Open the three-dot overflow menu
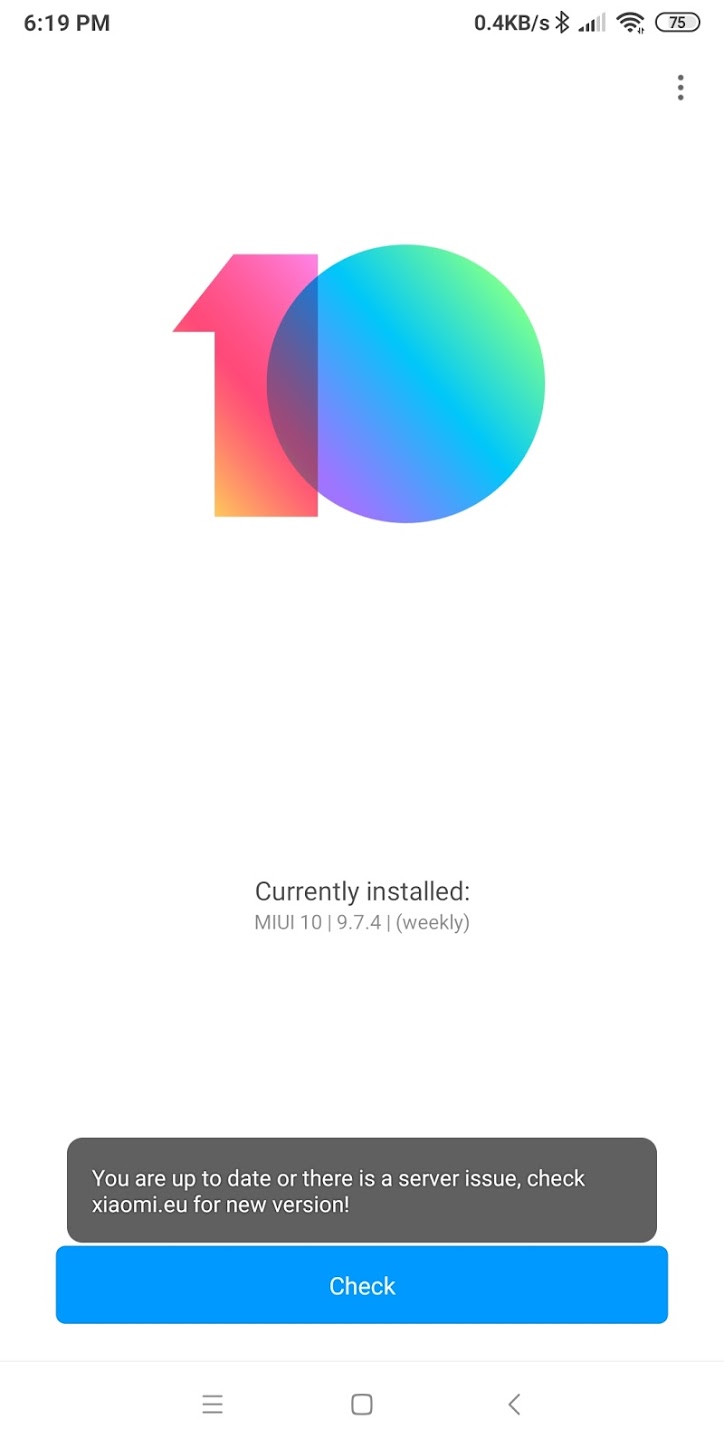Viewport: 724px width, 1448px height. pos(680,88)
